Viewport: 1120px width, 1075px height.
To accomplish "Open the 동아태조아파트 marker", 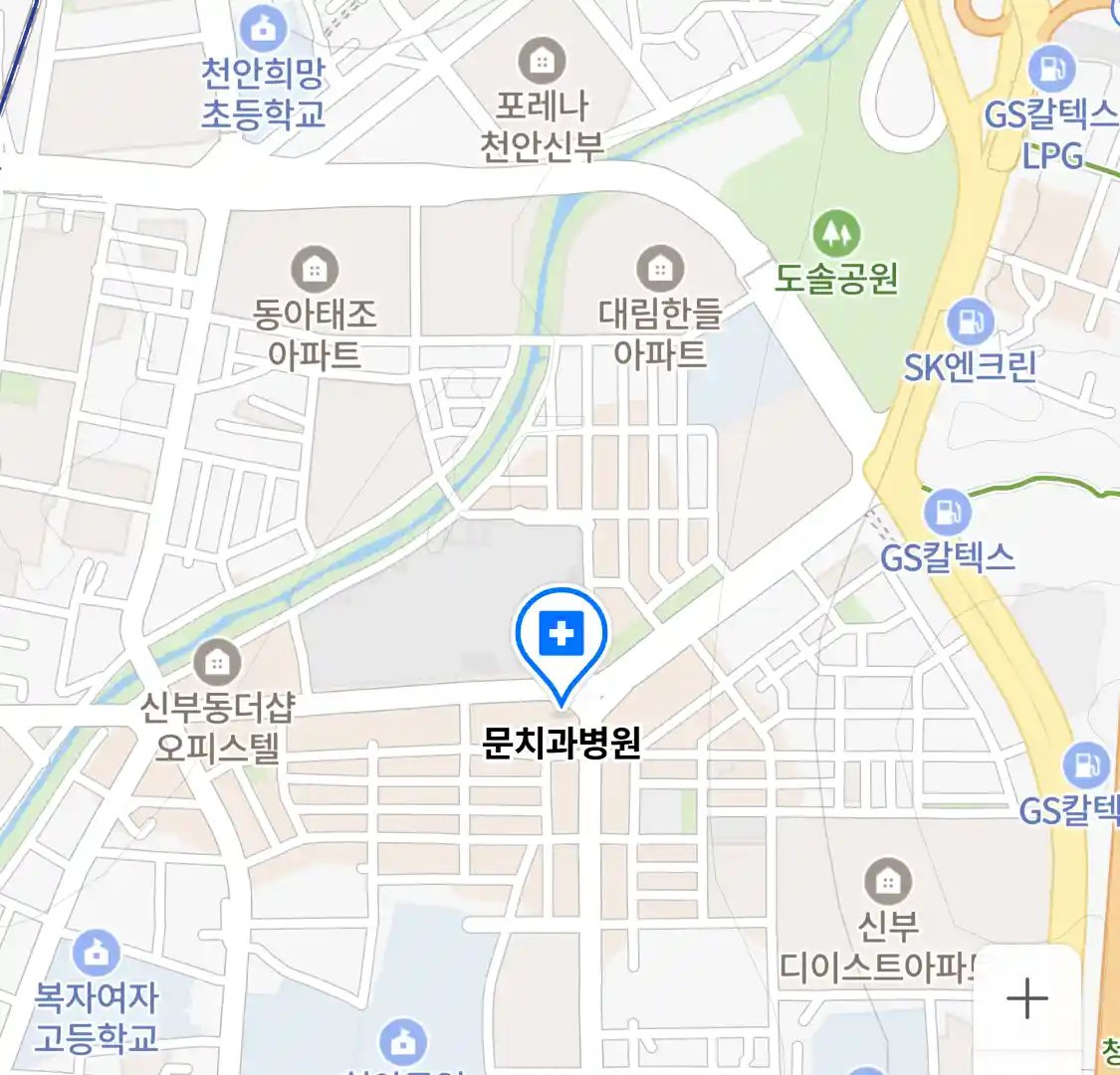I will coord(315,270).
